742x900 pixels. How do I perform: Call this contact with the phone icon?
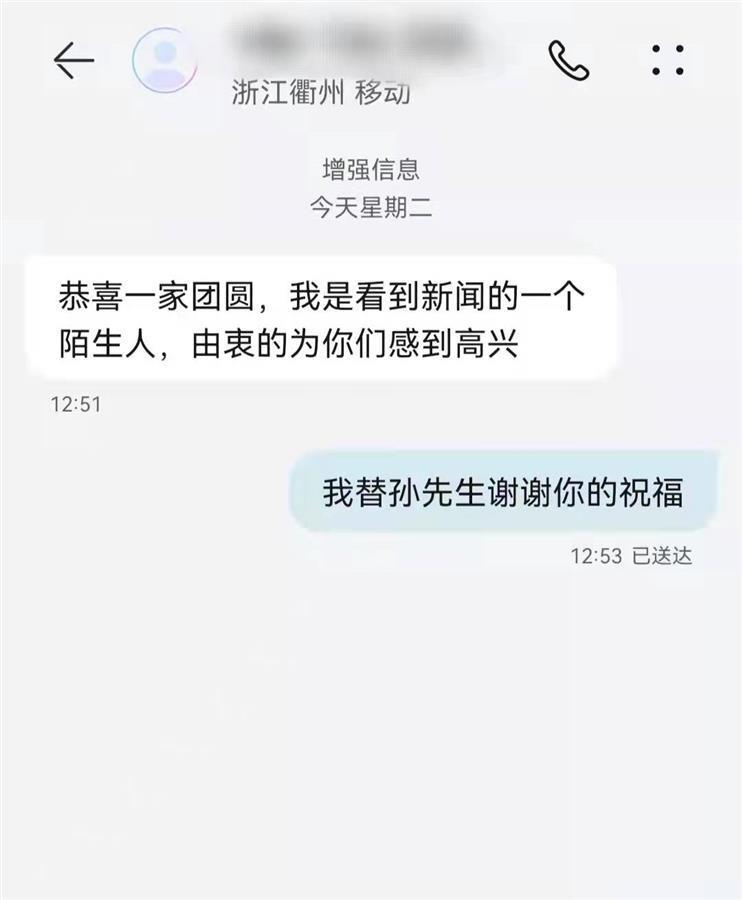click(568, 61)
